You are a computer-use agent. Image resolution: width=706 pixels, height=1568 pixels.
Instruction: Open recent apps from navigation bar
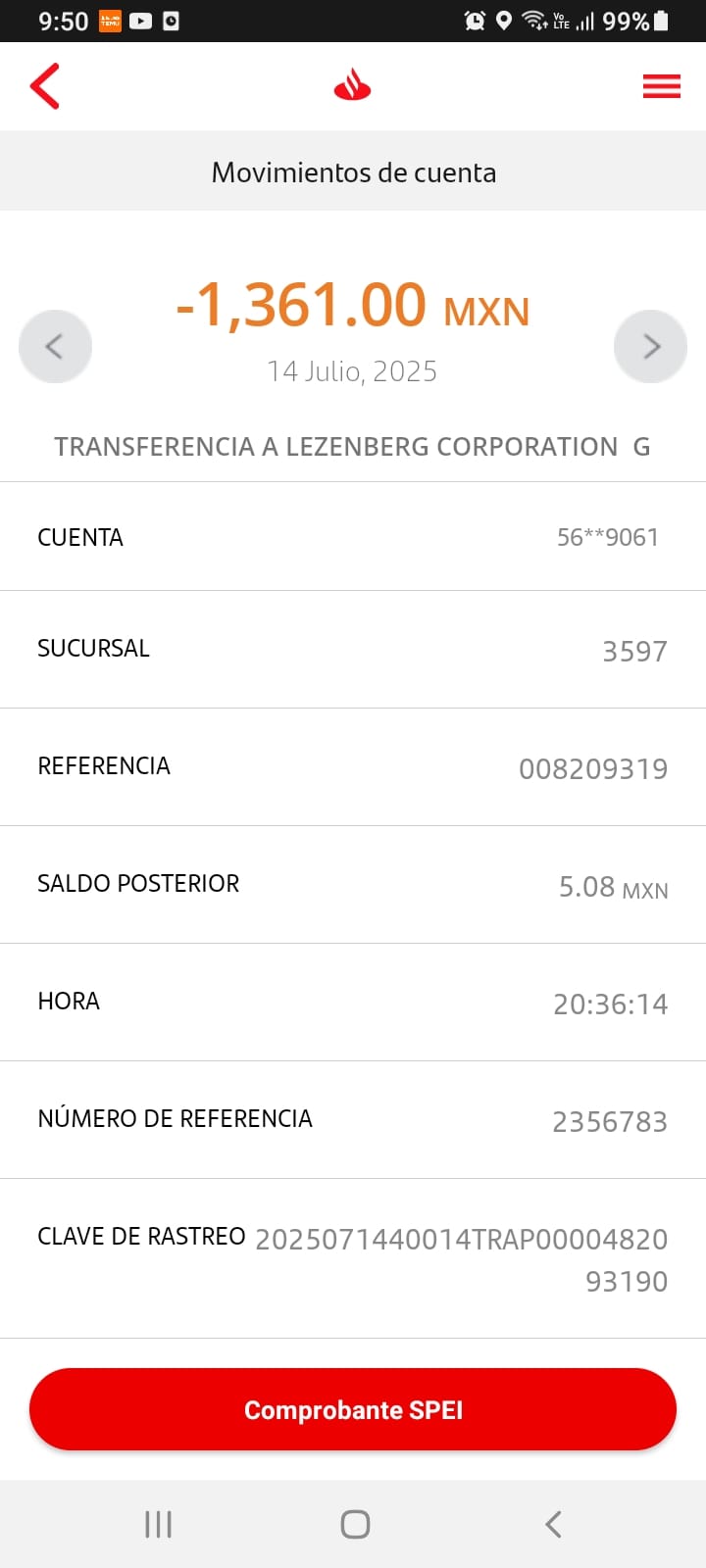[158, 1524]
